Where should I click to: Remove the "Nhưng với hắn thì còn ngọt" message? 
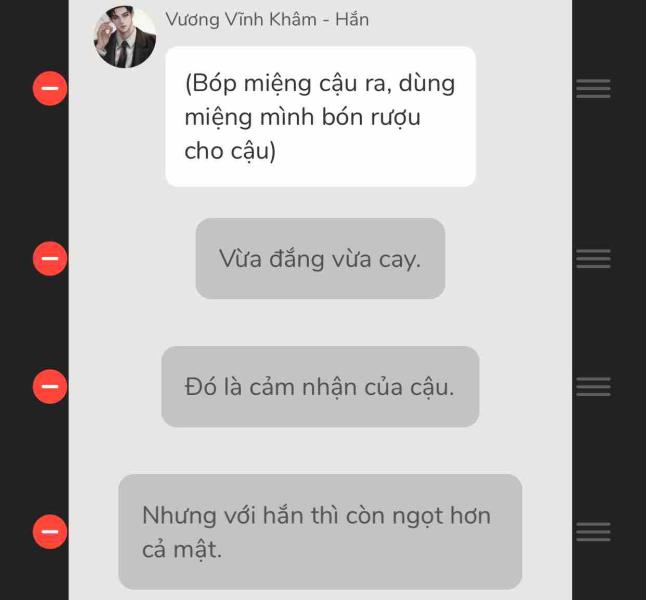50,531
